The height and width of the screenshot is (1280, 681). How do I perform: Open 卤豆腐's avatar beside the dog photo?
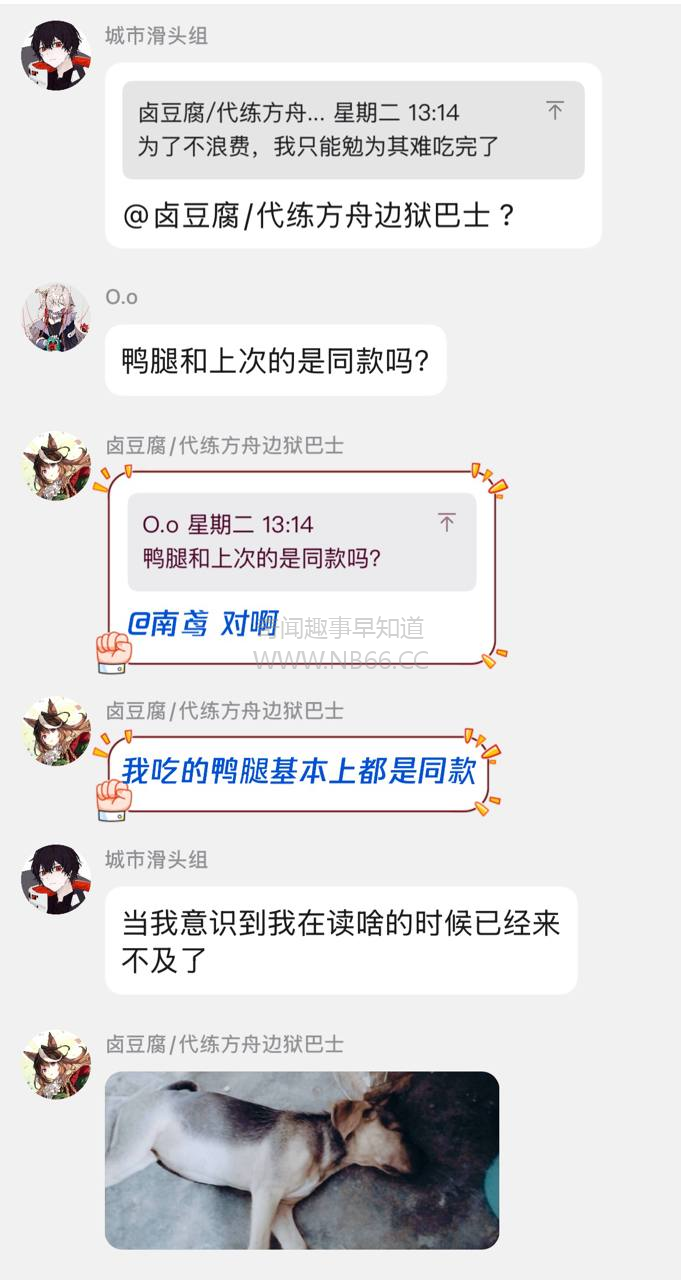56,1064
